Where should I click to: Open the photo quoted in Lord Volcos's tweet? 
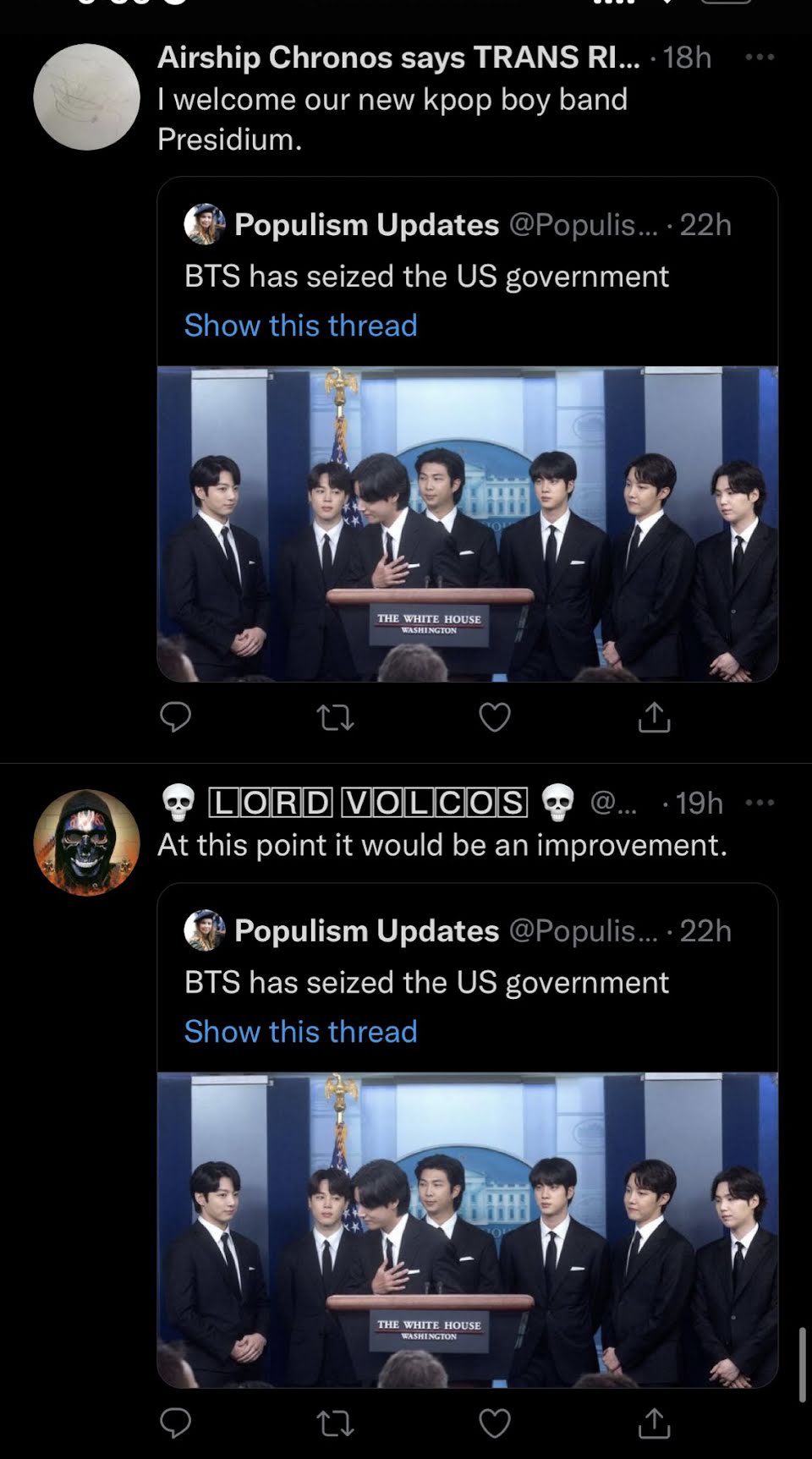(x=467, y=1230)
